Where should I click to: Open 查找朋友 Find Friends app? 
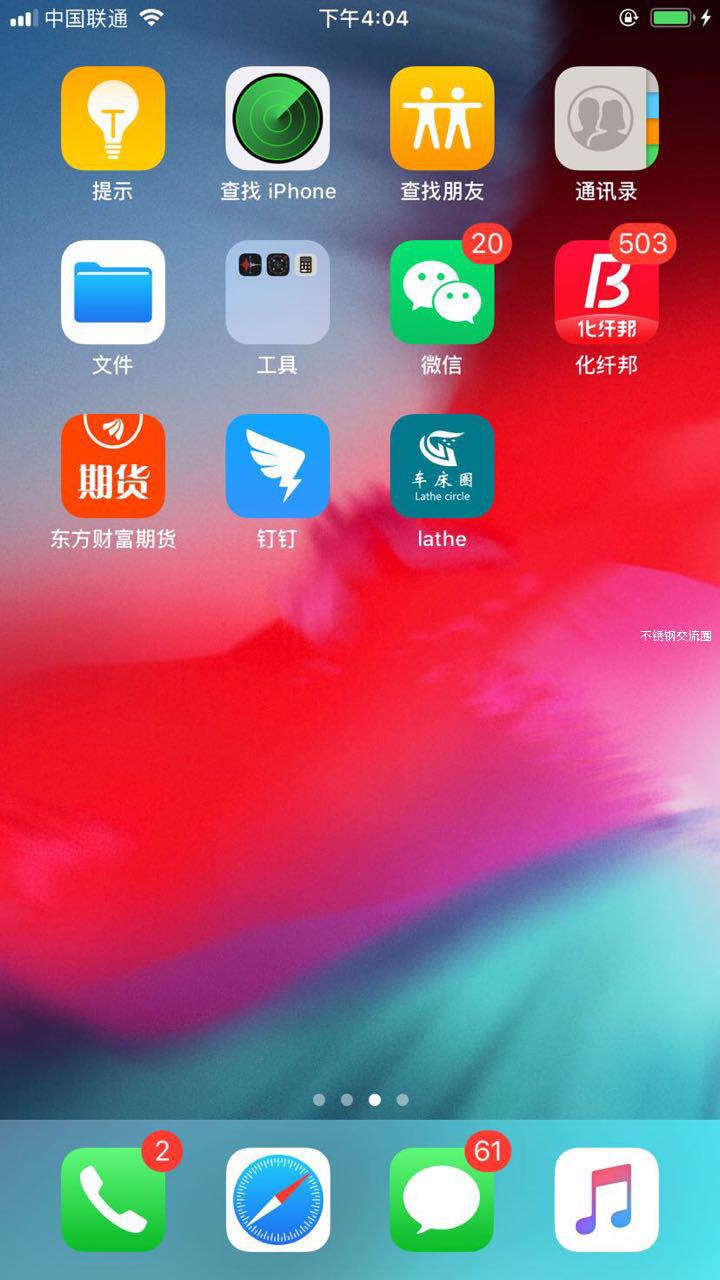[x=442, y=118]
